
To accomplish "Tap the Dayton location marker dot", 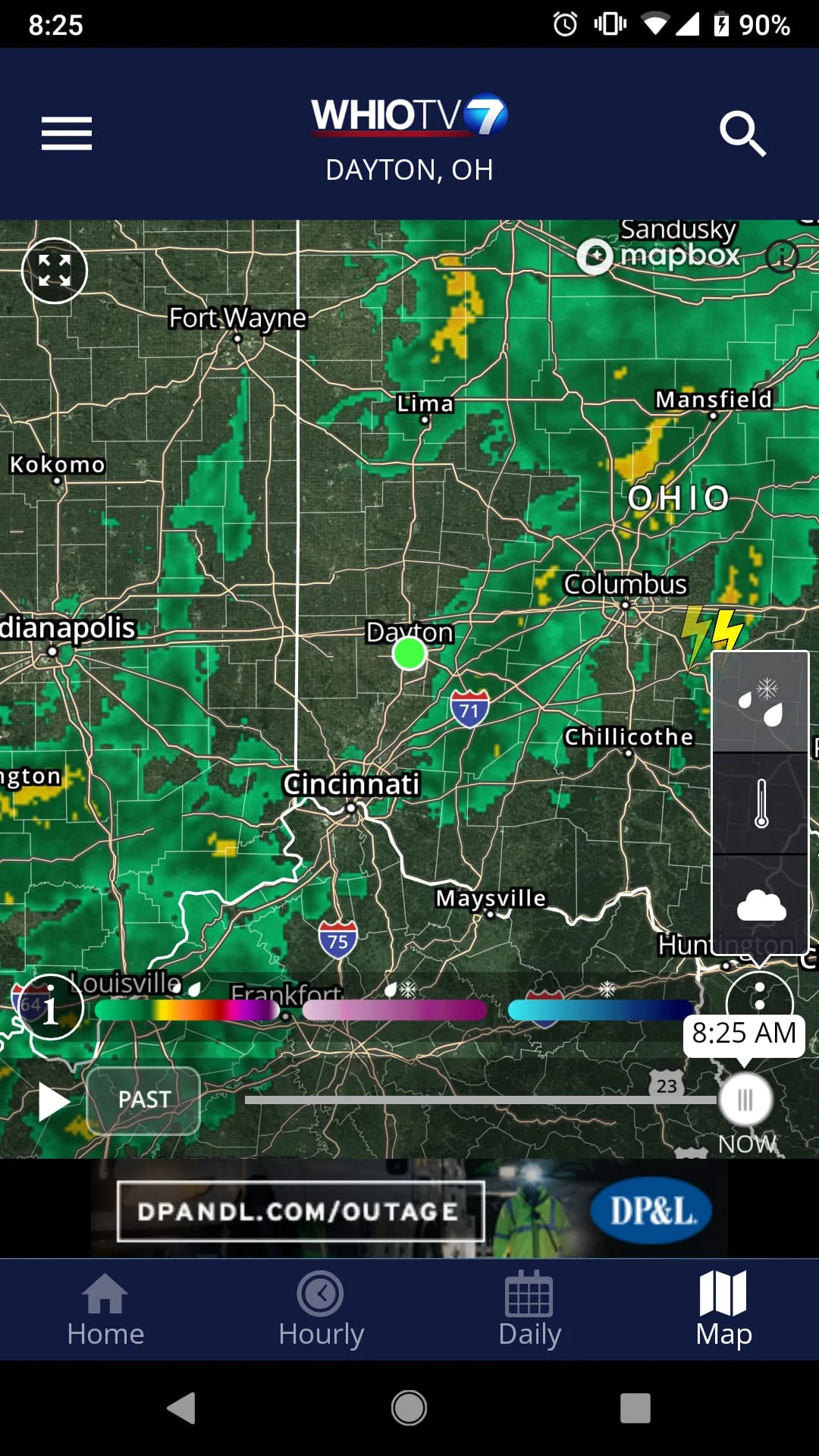I will (x=410, y=654).
